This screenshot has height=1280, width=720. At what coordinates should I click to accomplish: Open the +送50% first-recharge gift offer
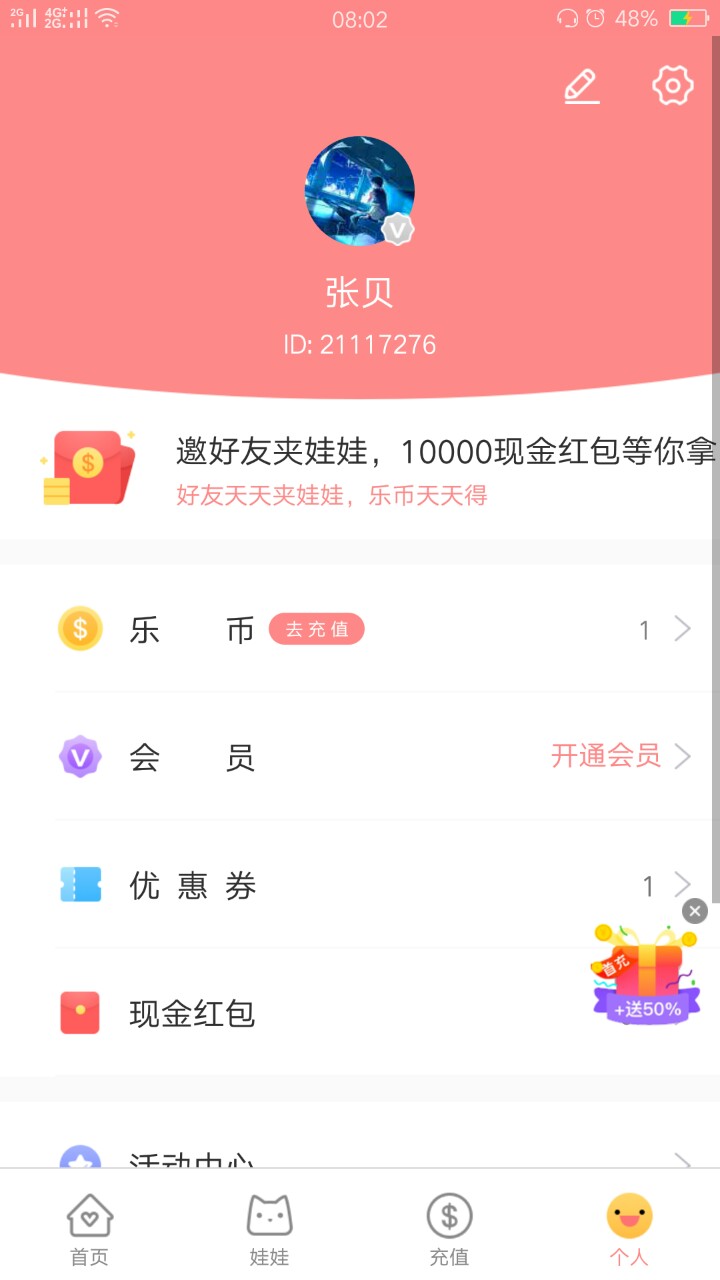pos(646,980)
